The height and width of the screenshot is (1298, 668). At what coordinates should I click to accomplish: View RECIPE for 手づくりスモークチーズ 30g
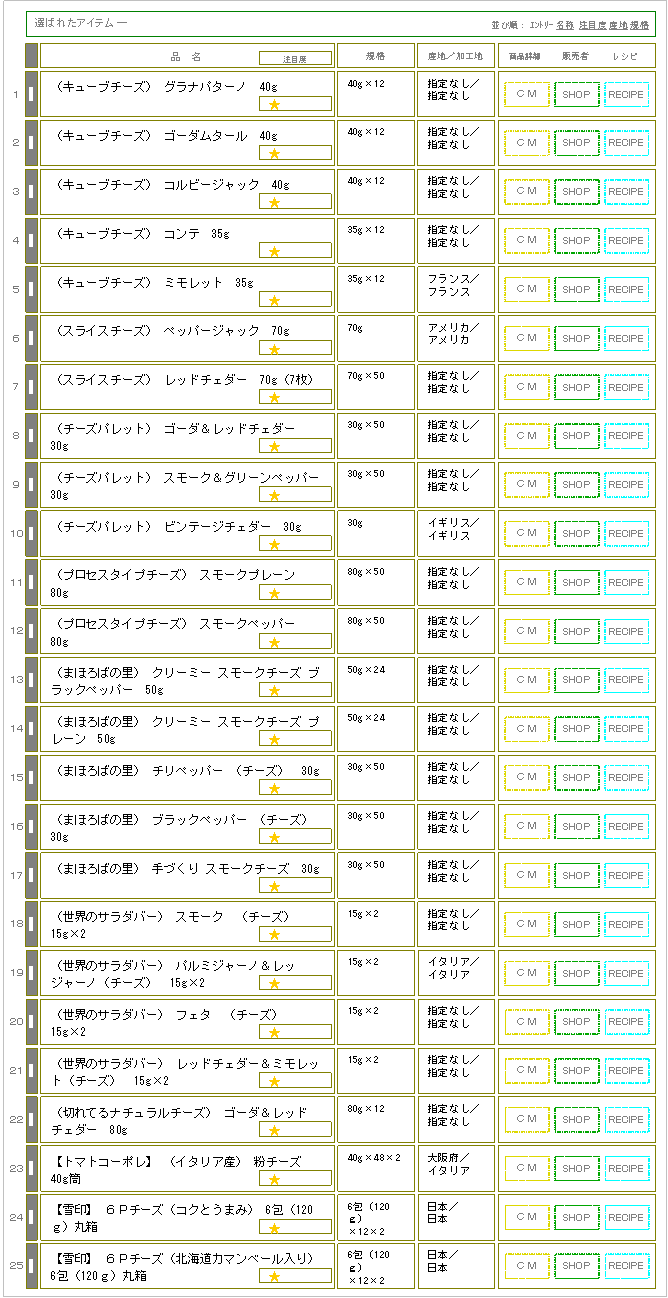coord(627,875)
